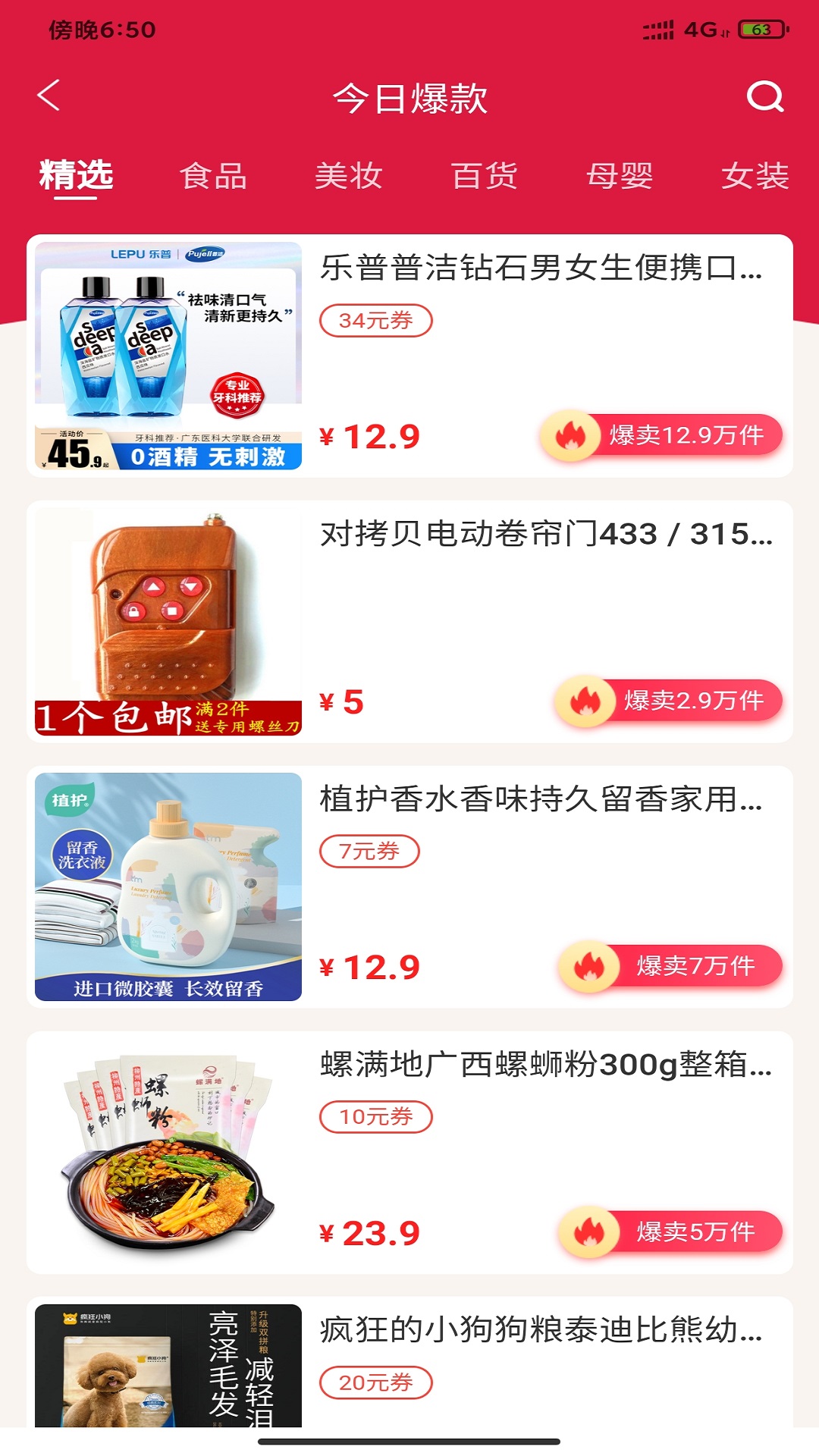Open the 螺满地广西螺蛳粉 product card

click(x=546, y=1065)
